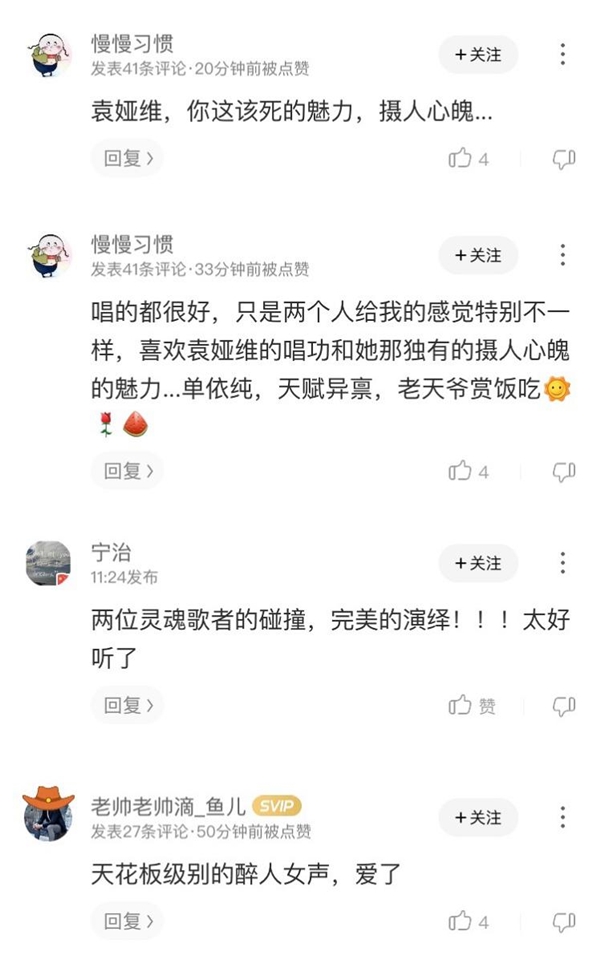The height and width of the screenshot is (963, 600).
Task: Dislike 宁治's comment
Action: [564, 705]
